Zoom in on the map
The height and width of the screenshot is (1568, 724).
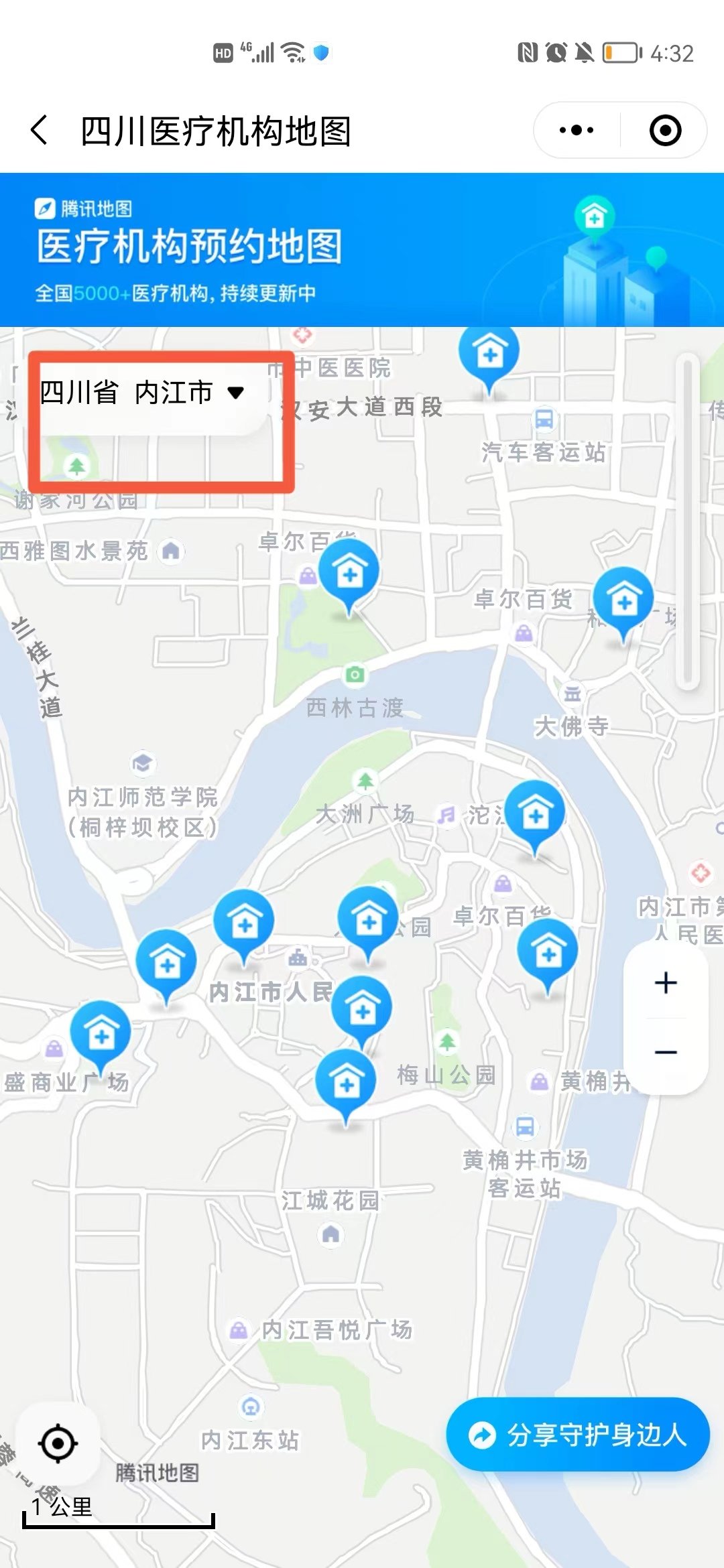point(666,983)
